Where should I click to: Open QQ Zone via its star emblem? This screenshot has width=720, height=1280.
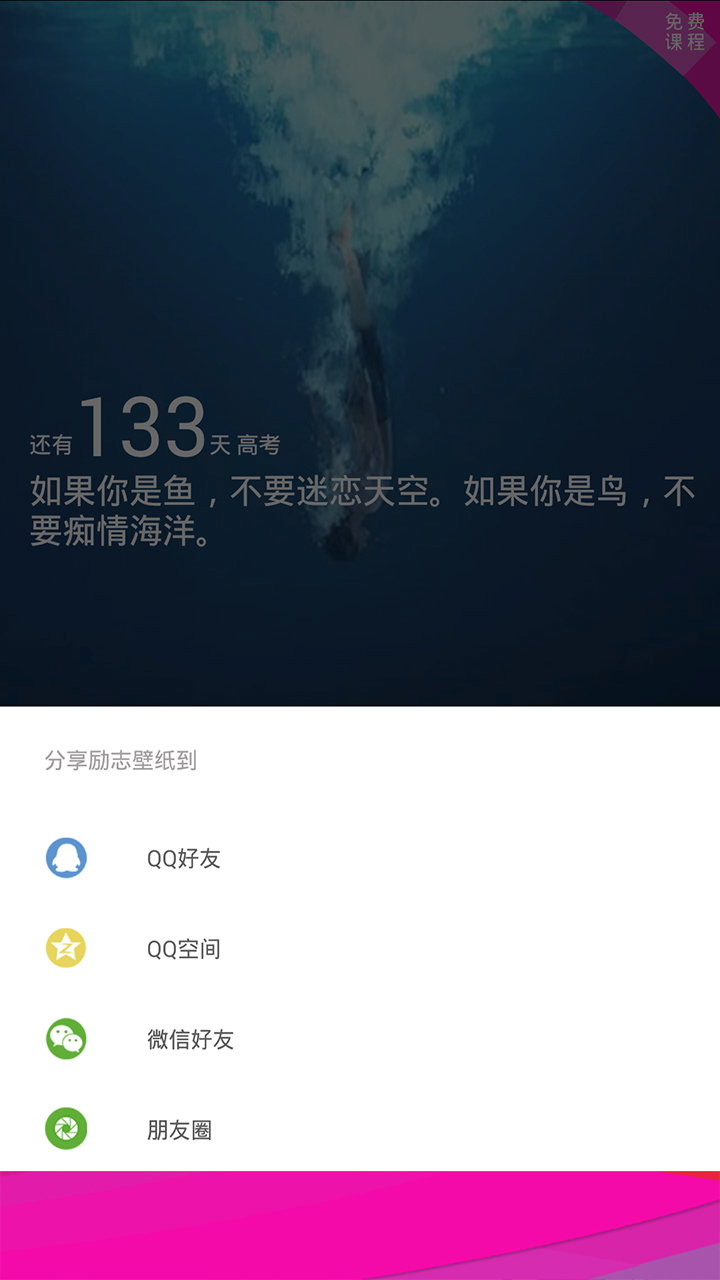point(65,948)
